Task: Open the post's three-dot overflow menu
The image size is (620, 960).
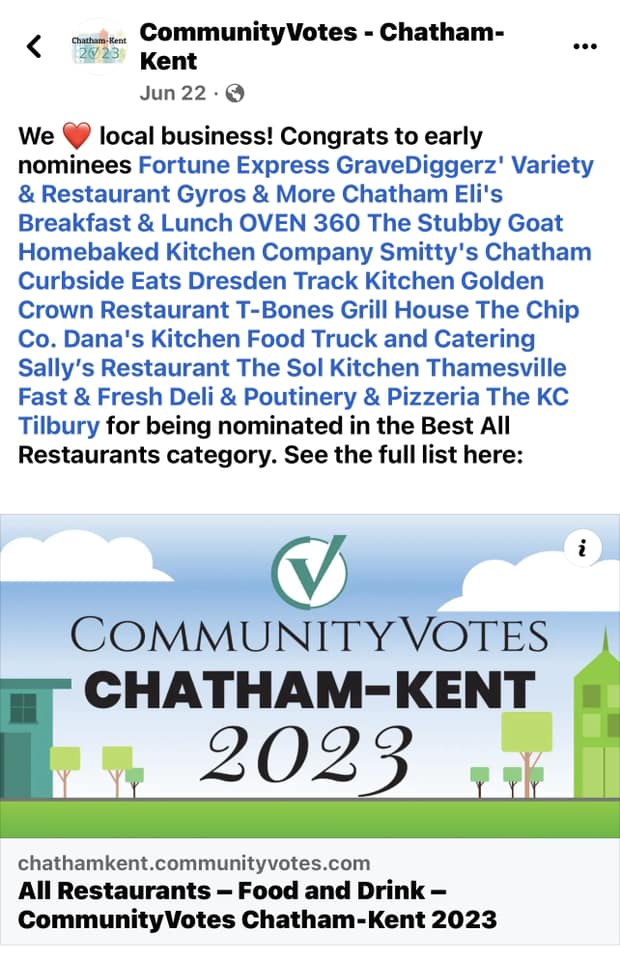Action: pyautogui.click(x=583, y=46)
